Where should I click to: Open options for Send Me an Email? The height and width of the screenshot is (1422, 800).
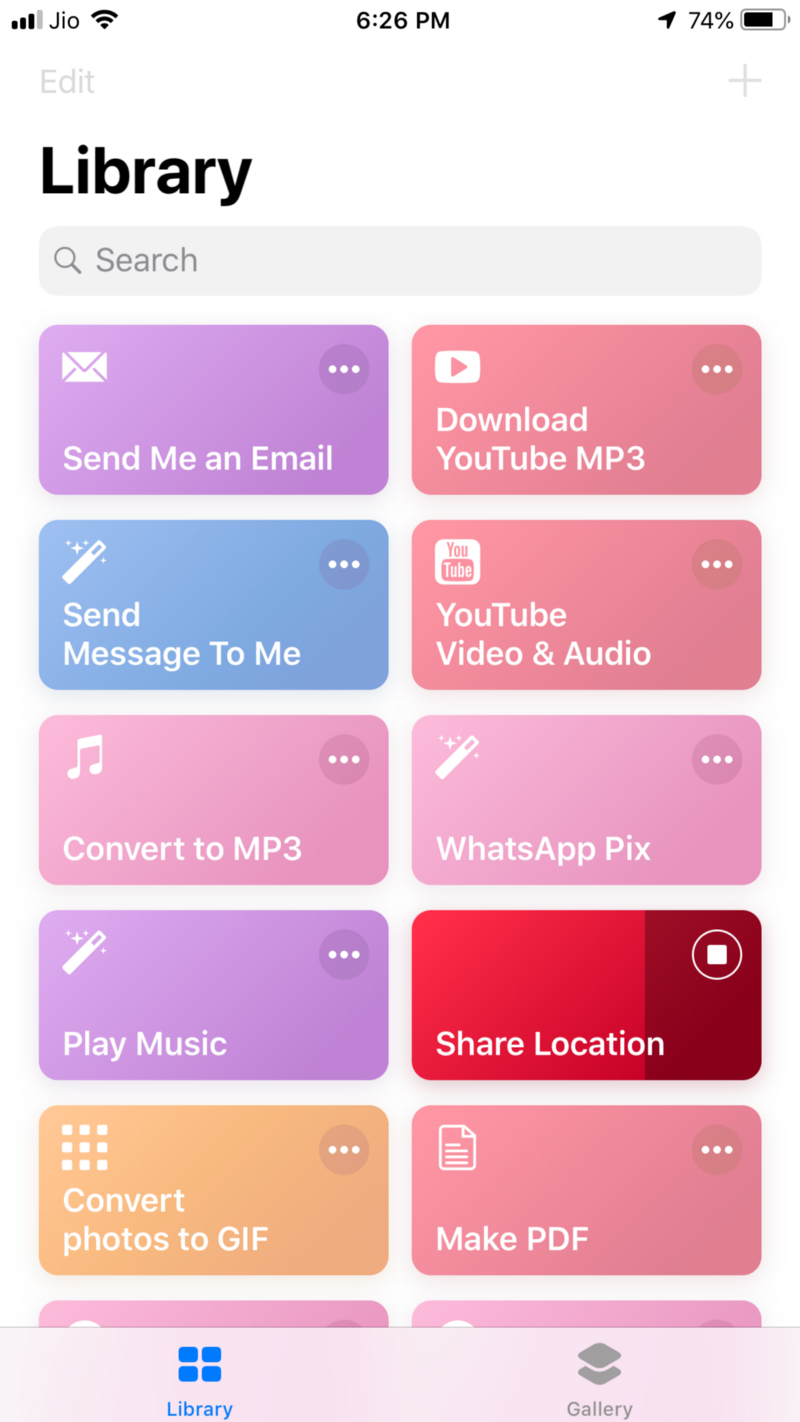tap(344, 370)
